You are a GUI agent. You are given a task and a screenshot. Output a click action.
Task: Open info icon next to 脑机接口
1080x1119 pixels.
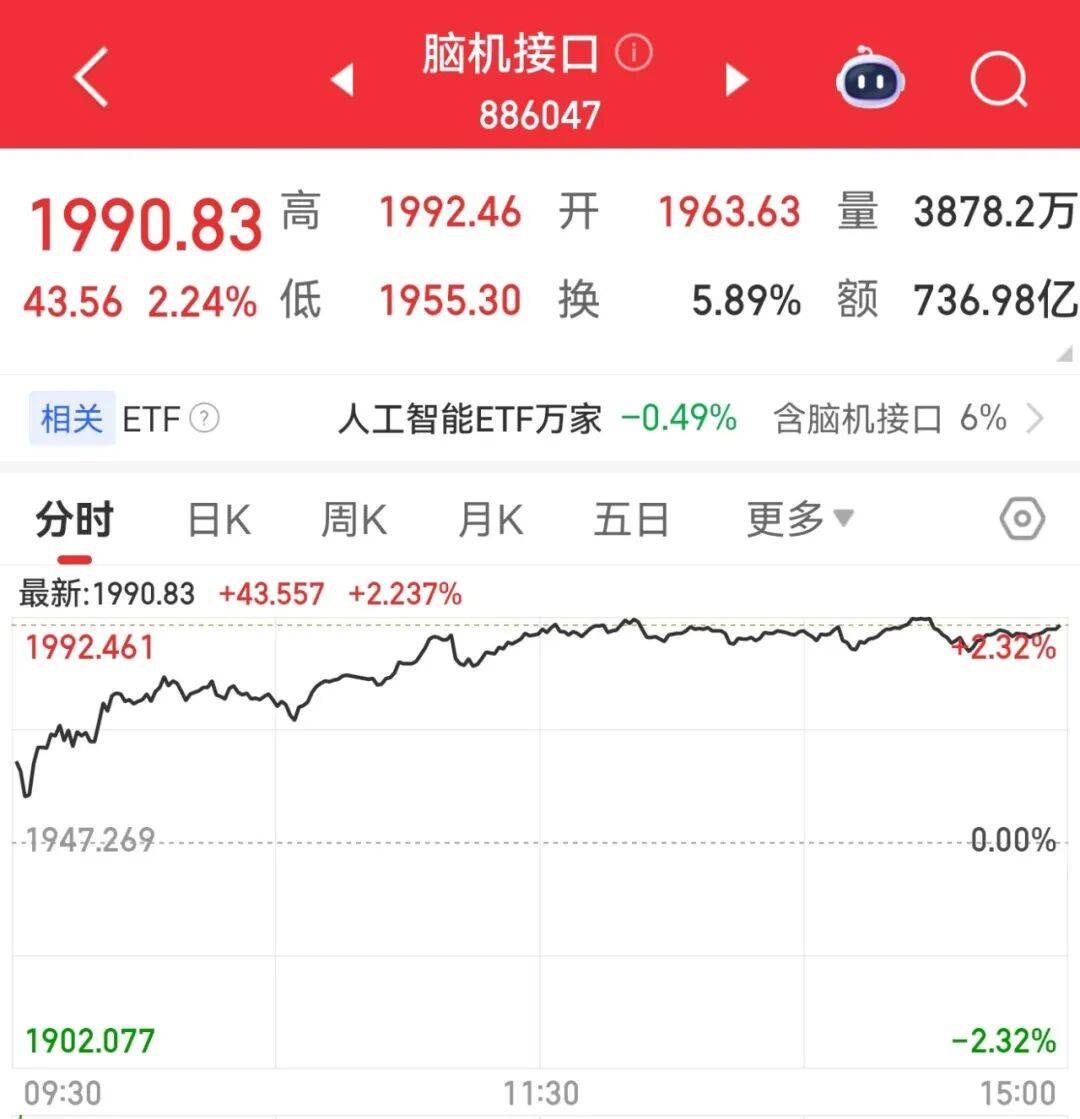click(634, 53)
